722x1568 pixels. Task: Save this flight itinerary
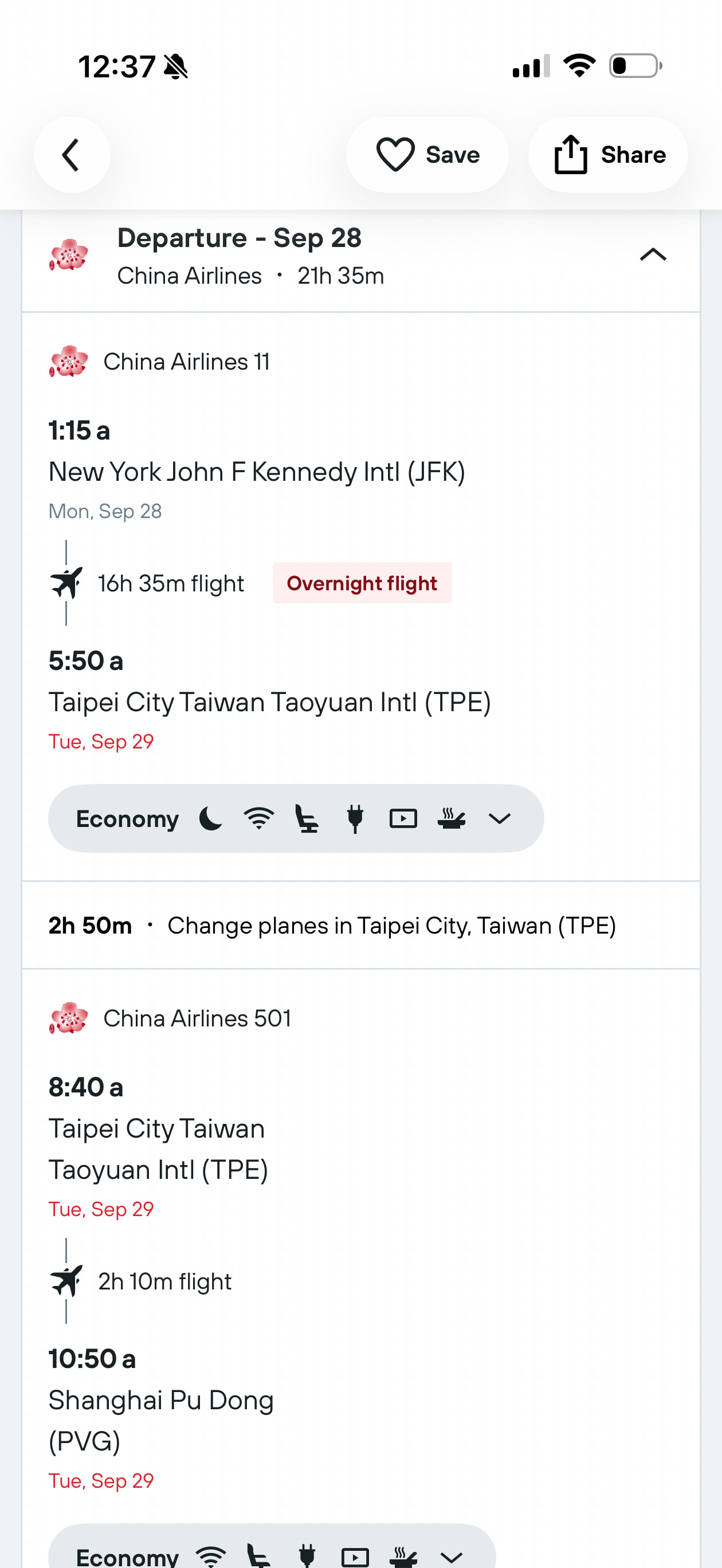(427, 155)
